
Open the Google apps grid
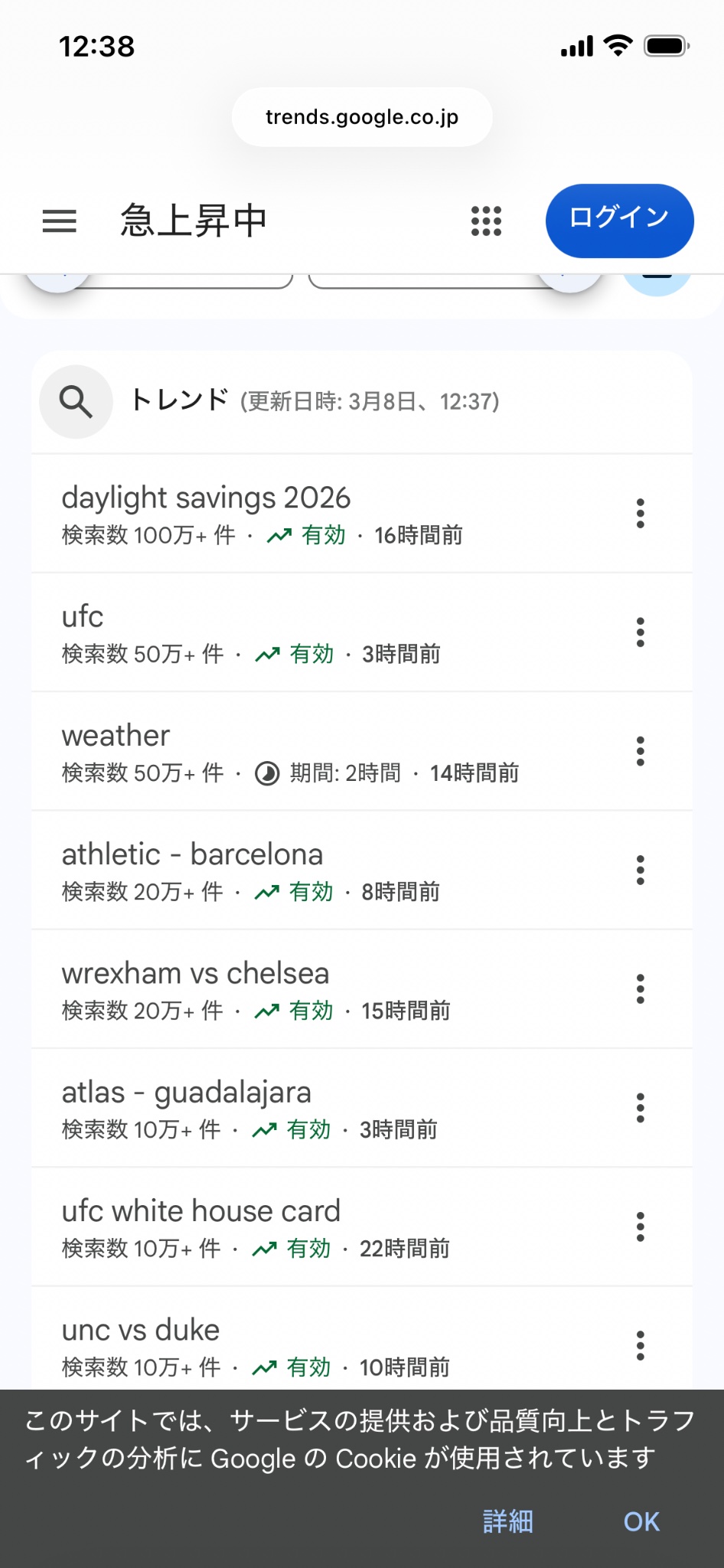[486, 221]
